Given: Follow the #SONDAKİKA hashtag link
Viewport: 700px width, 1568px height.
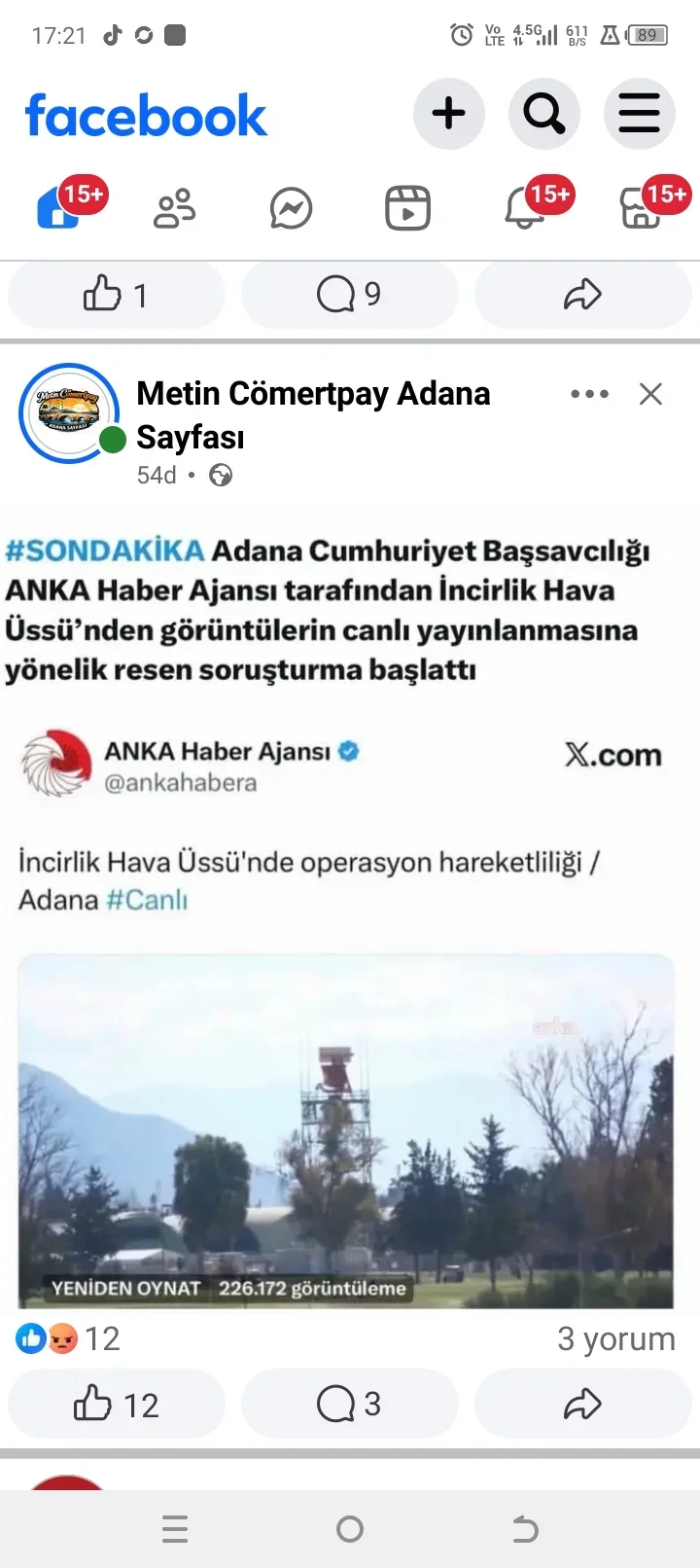Looking at the screenshot, I should [105, 551].
